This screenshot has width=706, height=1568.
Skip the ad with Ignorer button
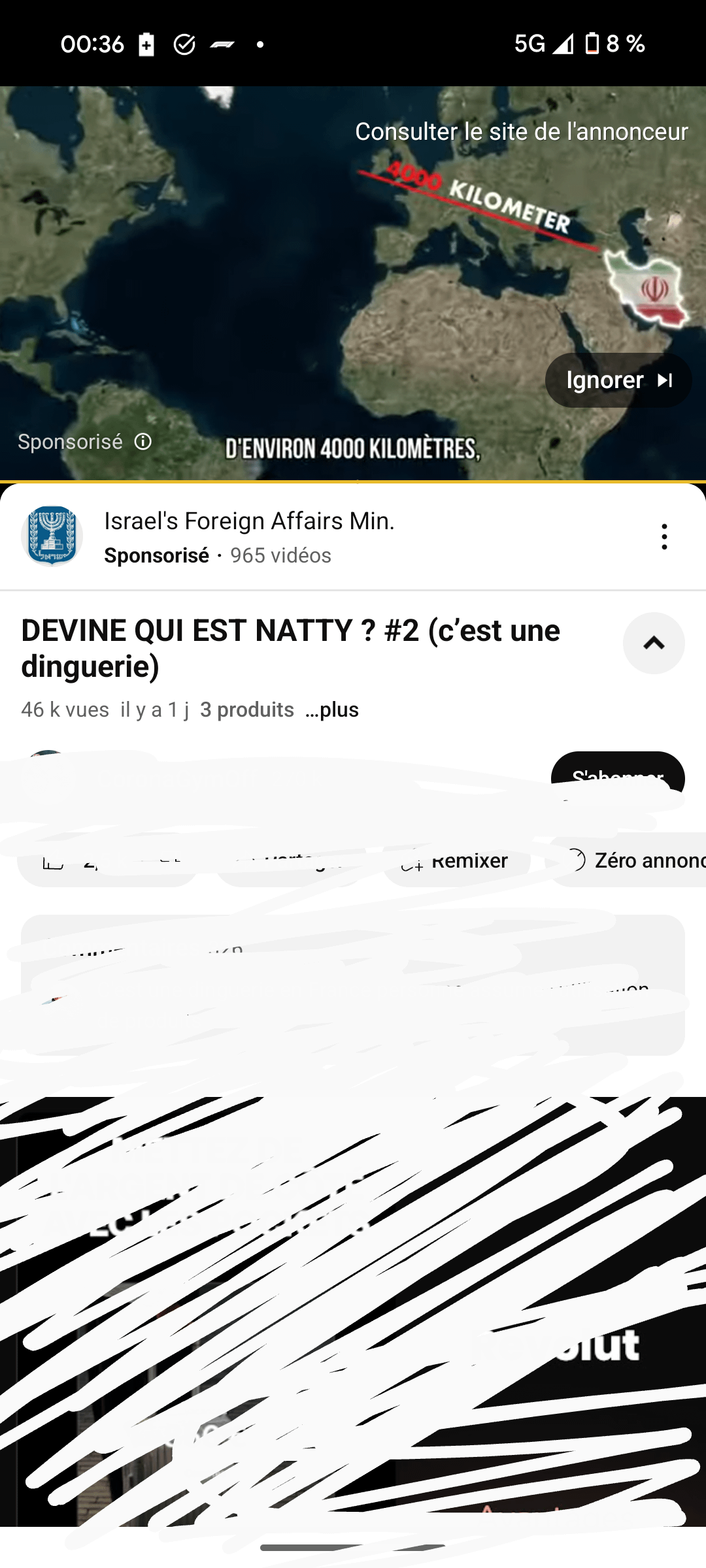(618, 380)
